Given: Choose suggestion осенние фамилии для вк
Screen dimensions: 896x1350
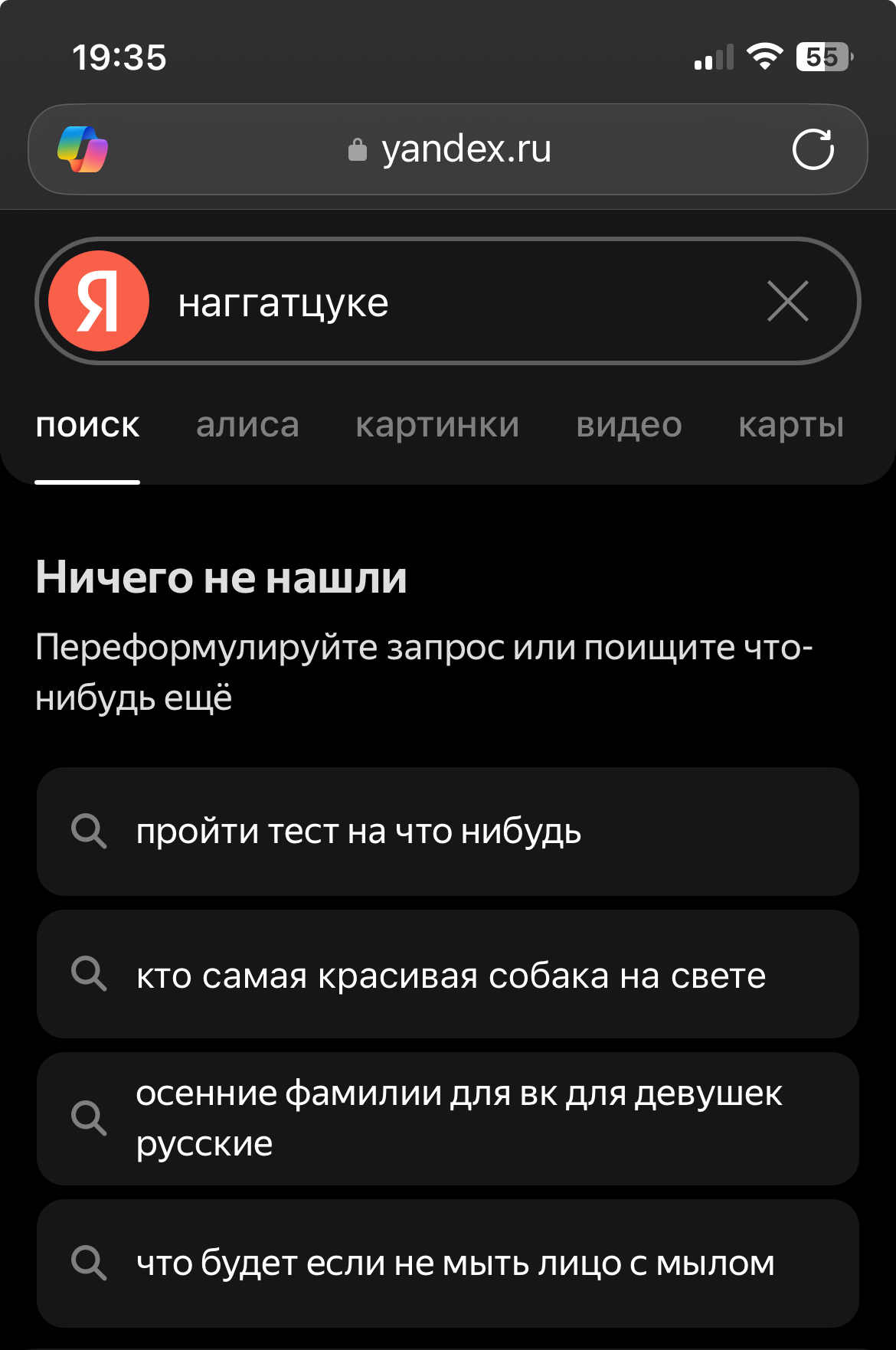Looking at the screenshot, I should point(448,1118).
